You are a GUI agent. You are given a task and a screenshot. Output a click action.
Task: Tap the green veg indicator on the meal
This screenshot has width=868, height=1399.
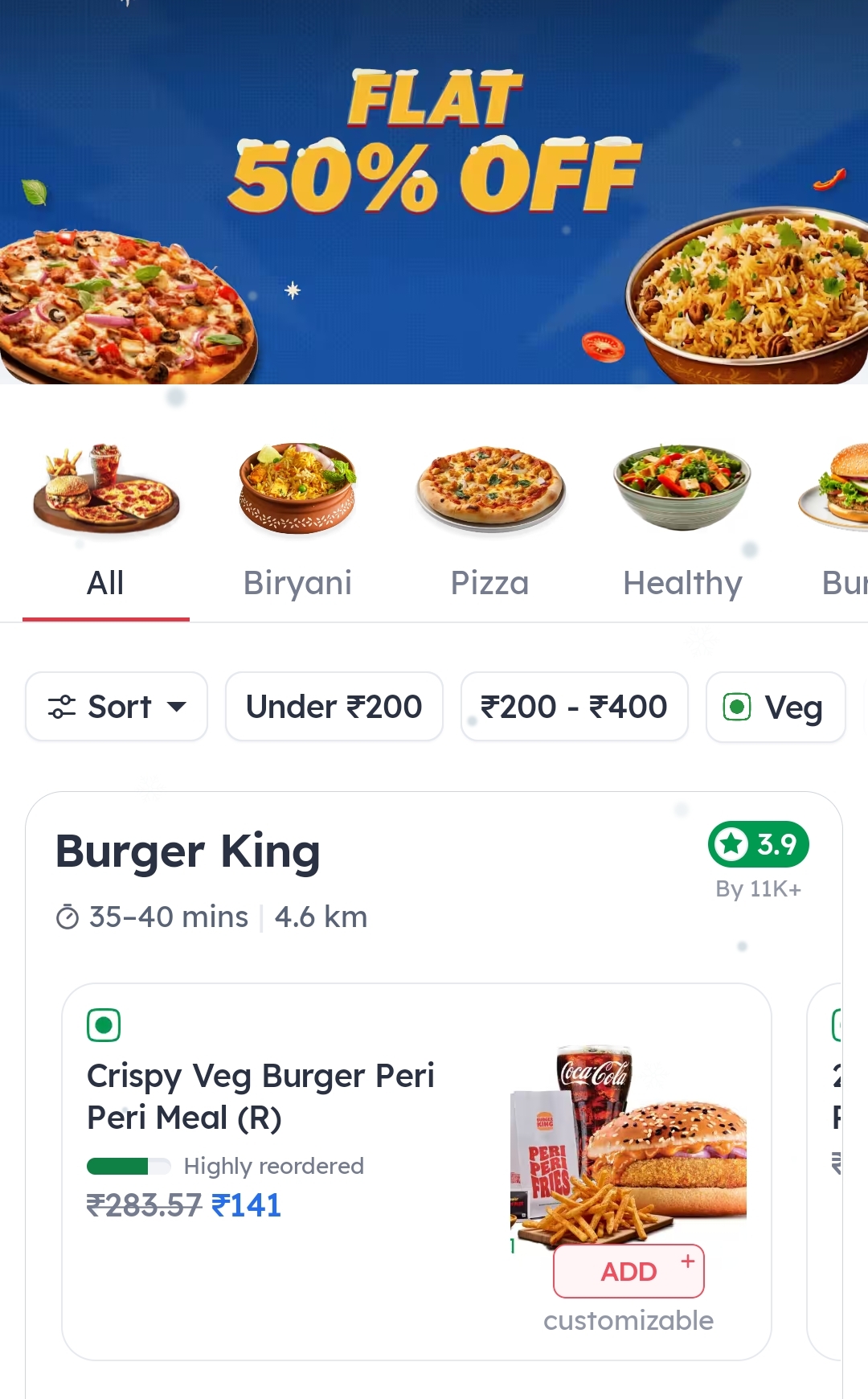click(x=105, y=1025)
